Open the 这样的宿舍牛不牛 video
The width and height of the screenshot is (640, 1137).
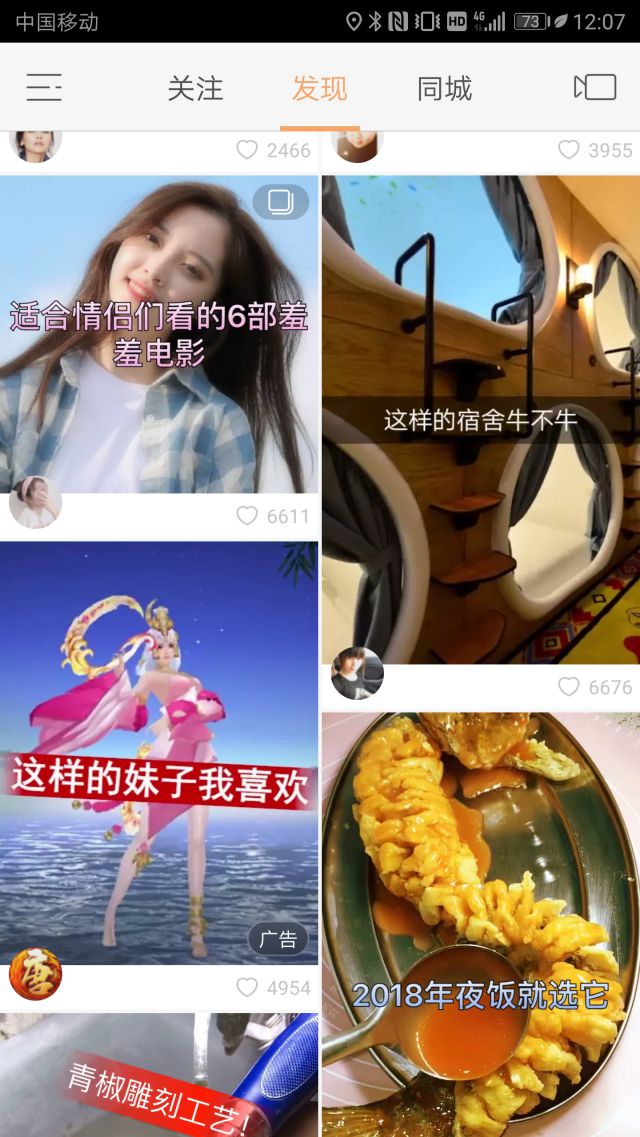click(x=480, y=420)
